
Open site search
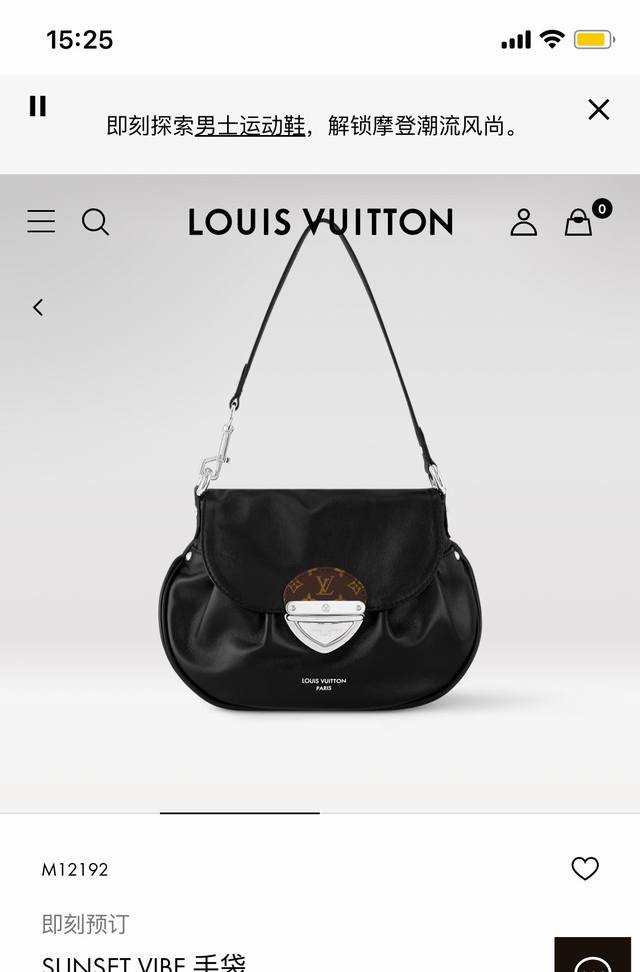96,222
